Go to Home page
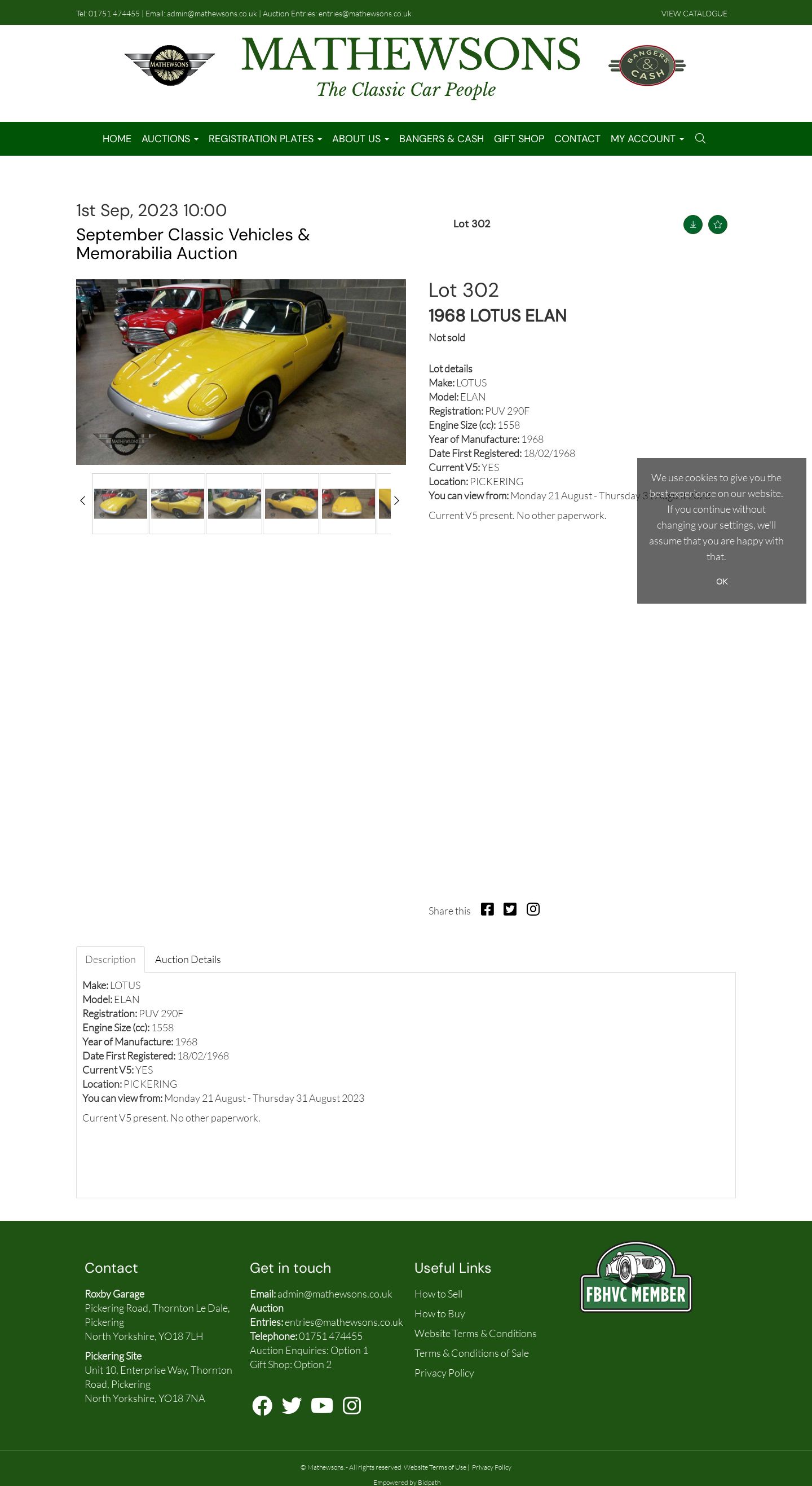This screenshot has height=1486, width=812. pos(117,138)
